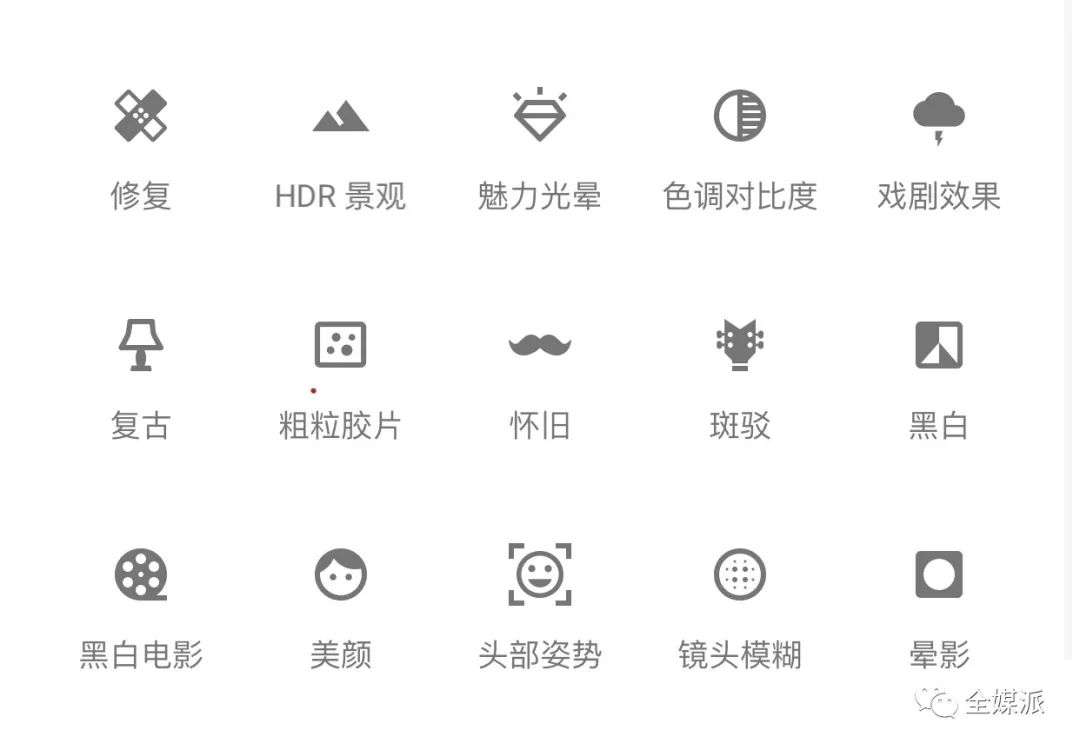Image resolution: width=1080 pixels, height=750 pixels.
Task: Apply the 魅力光晕 glamour glow effect
Action: 540,116
